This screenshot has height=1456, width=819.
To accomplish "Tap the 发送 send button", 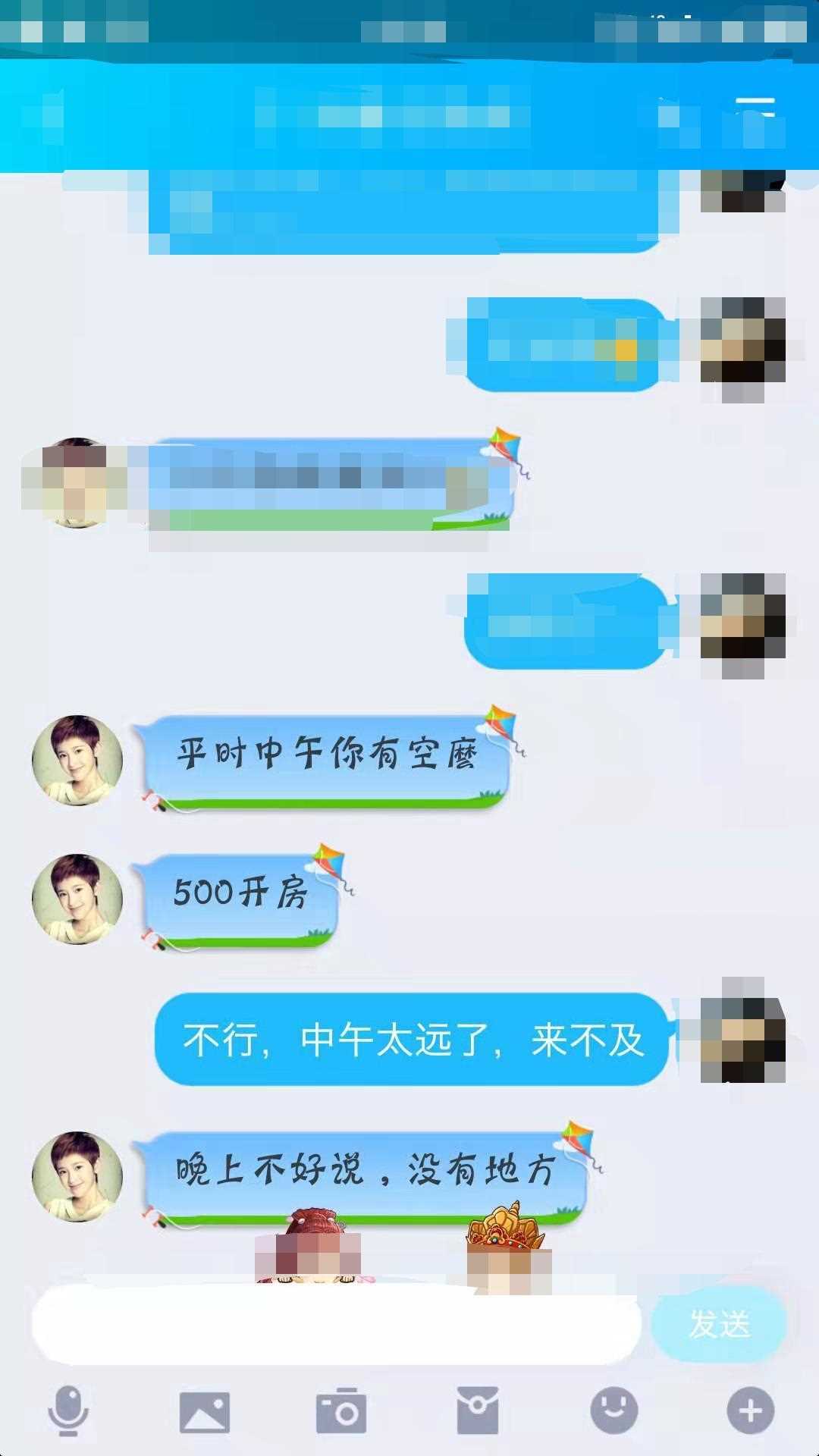I will click(x=718, y=1324).
